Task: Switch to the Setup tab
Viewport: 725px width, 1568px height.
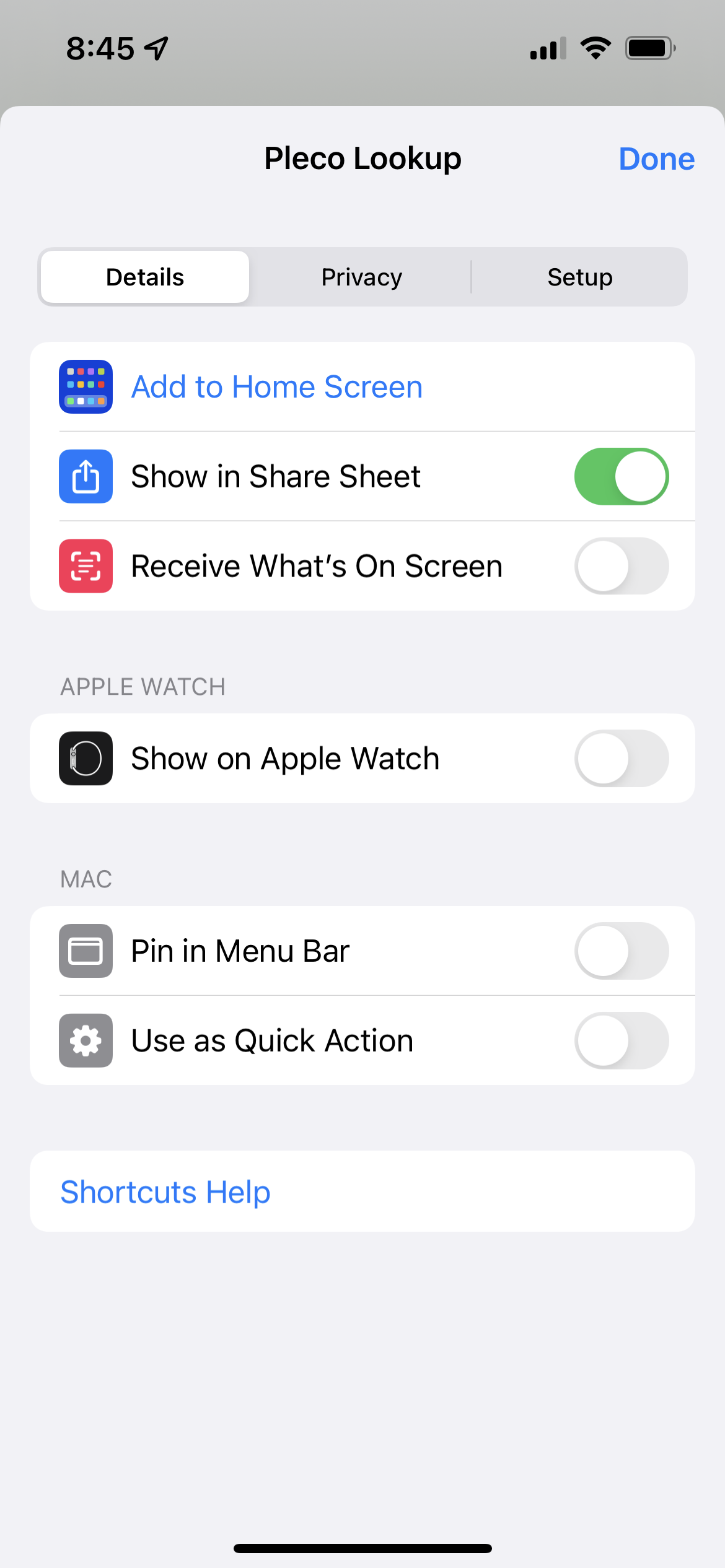Action: point(579,277)
